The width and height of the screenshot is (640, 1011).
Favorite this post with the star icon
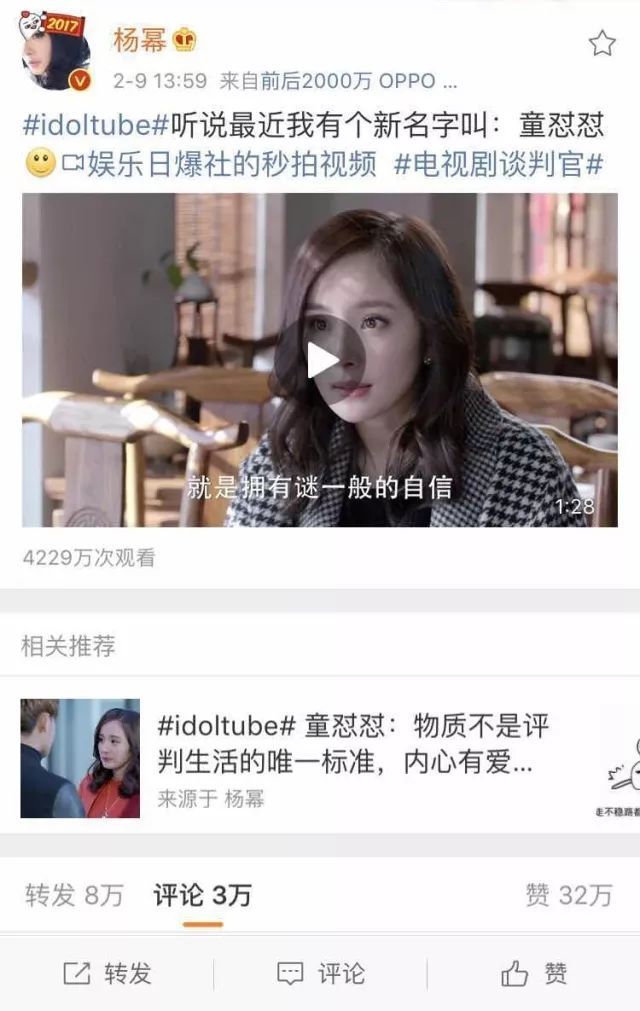click(x=602, y=43)
